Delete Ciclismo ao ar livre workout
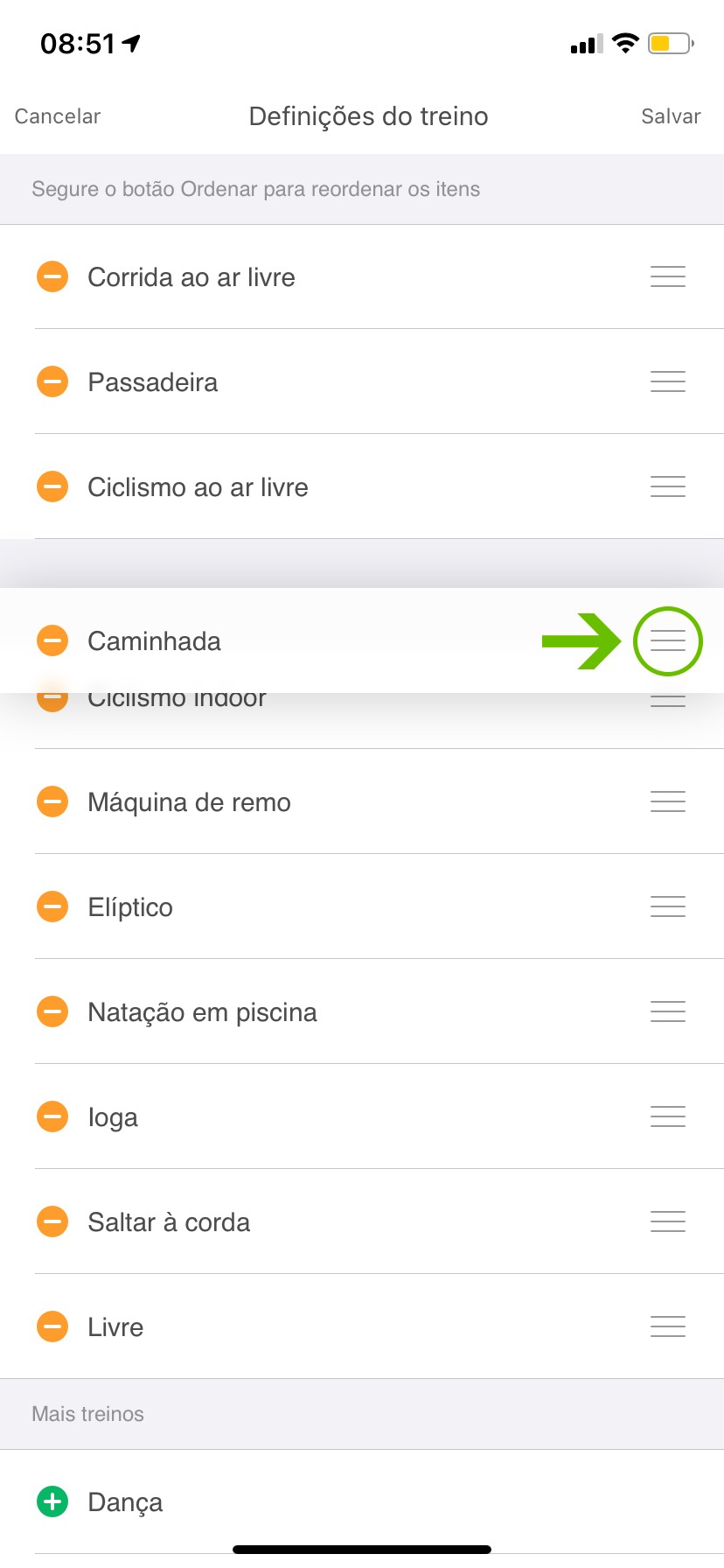This screenshot has width=724, height=1568. [x=52, y=487]
